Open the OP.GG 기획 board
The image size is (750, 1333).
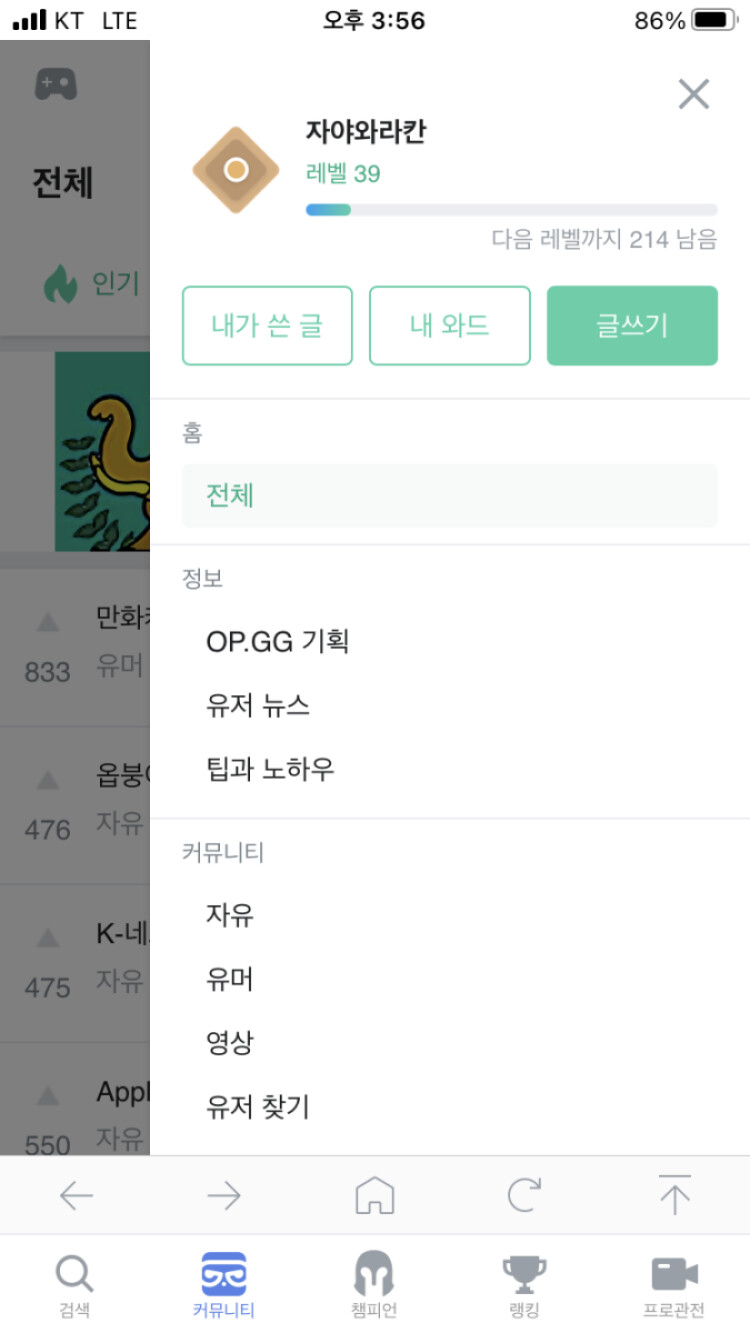(x=277, y=641)
